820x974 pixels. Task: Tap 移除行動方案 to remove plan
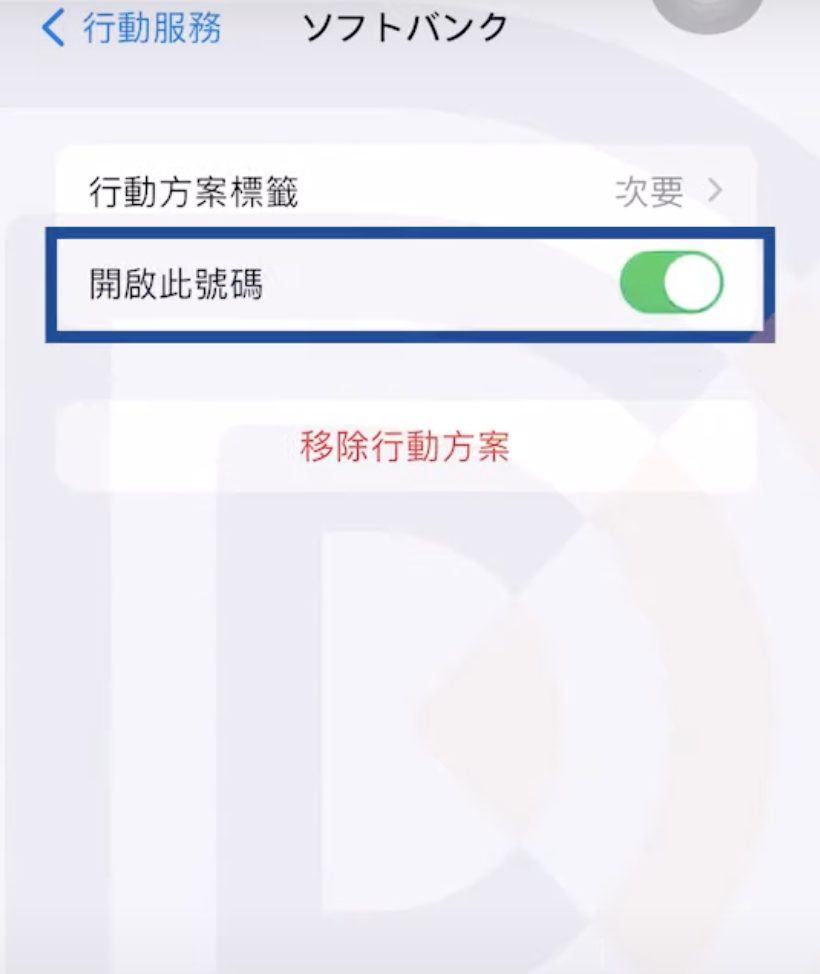[x=405, y=447]
